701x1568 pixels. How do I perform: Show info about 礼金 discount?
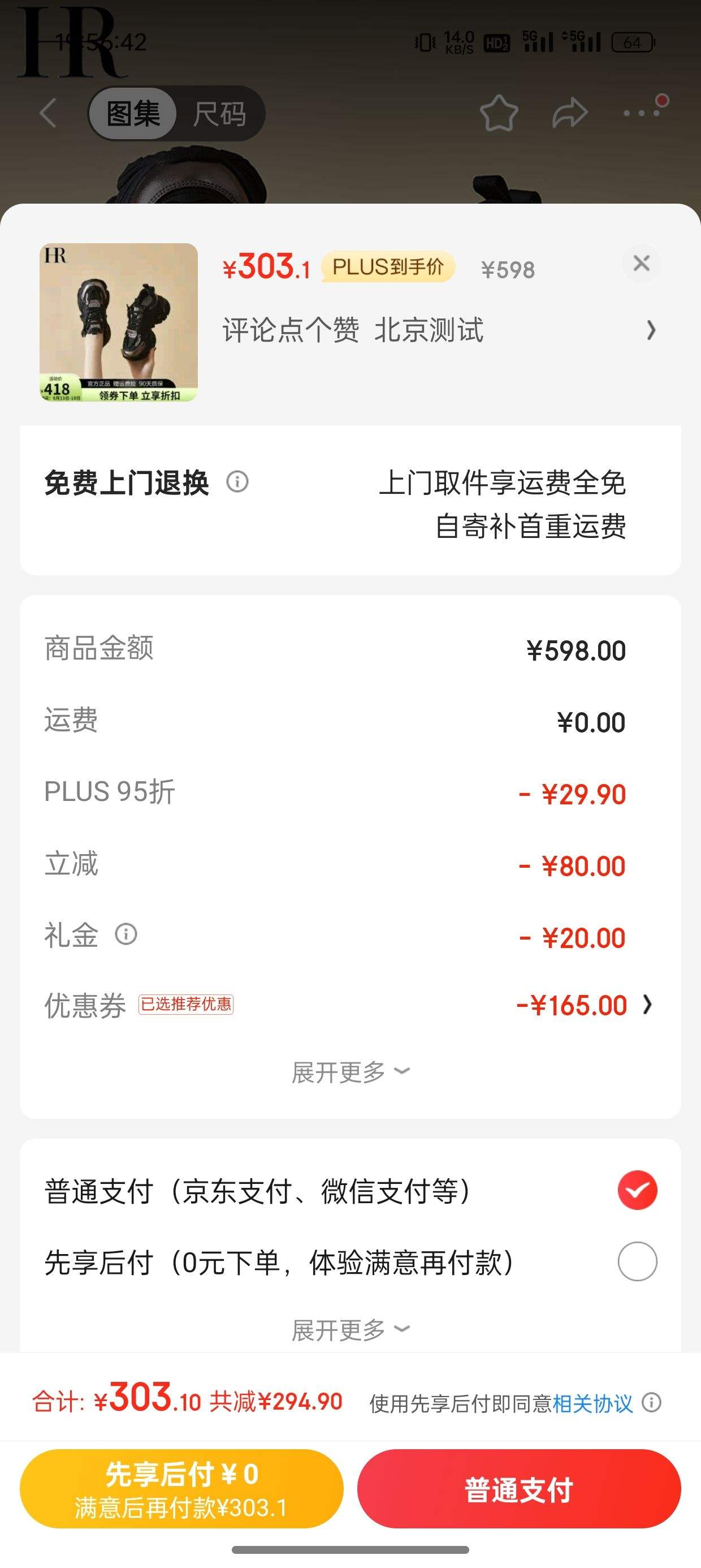coord(126,934)
